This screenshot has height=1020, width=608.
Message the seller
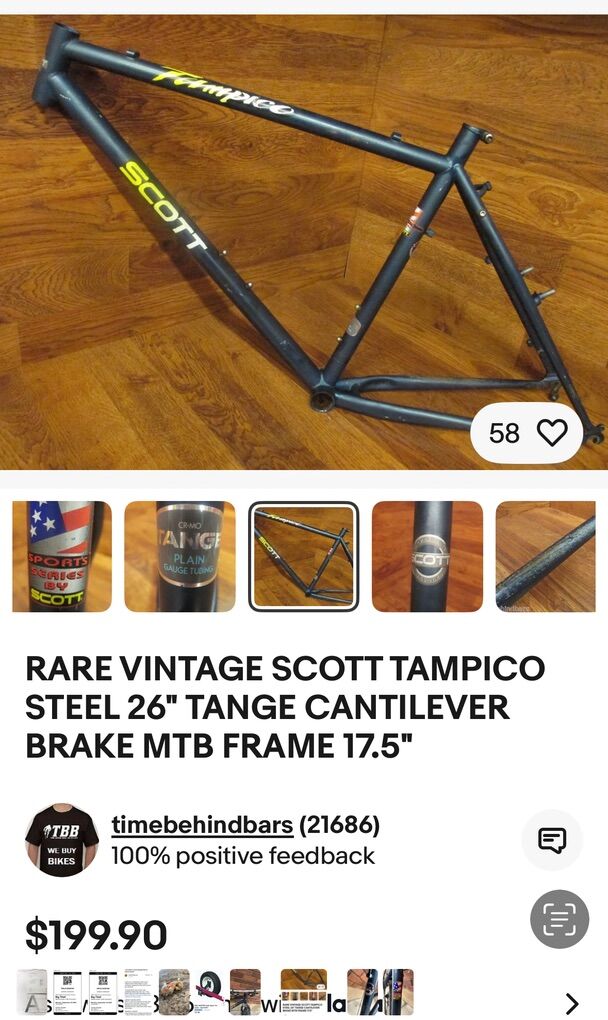click(x=552, y=839)
